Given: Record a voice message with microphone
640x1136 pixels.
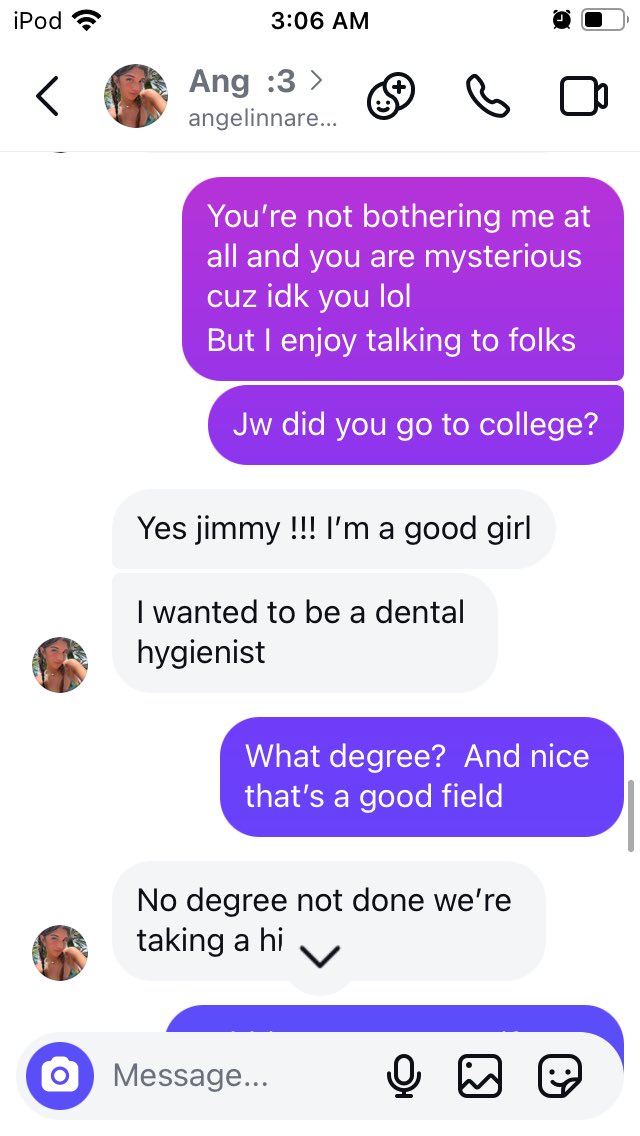Looking at the screenshot, I should (403, 1076).
